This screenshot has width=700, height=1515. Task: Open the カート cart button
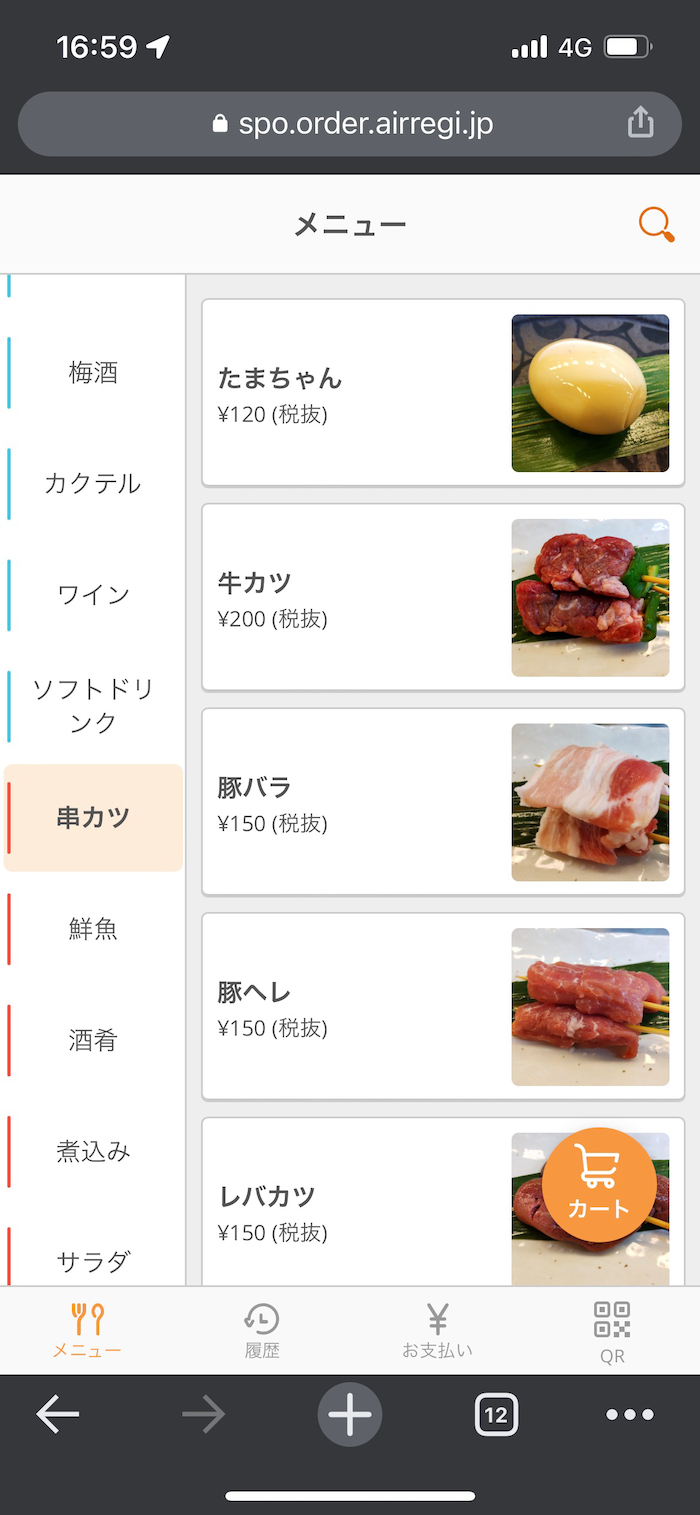tap(599, 1185)
